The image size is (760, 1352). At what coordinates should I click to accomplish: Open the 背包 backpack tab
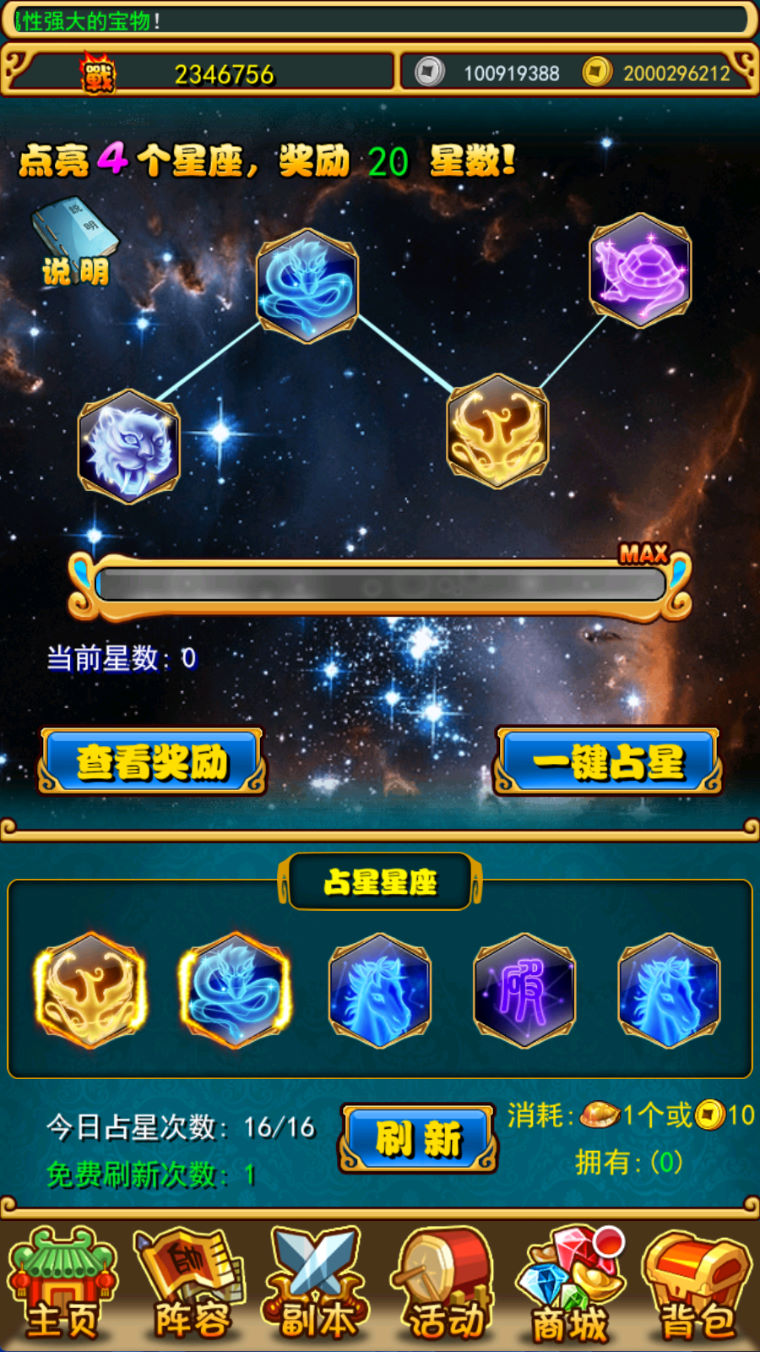(x=697, y=1283)
